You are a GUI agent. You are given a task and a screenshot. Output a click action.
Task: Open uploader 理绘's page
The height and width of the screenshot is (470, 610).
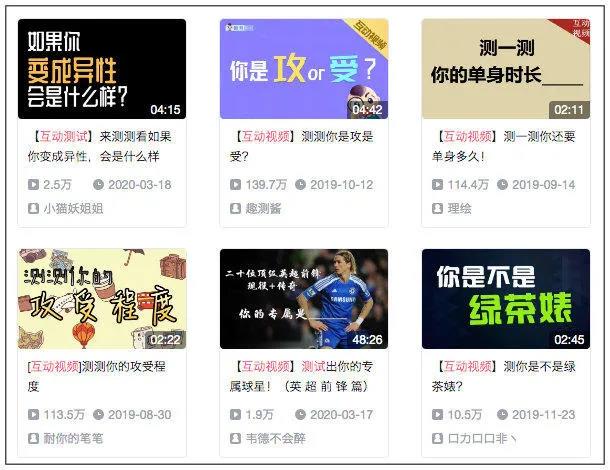pos(459,209)
